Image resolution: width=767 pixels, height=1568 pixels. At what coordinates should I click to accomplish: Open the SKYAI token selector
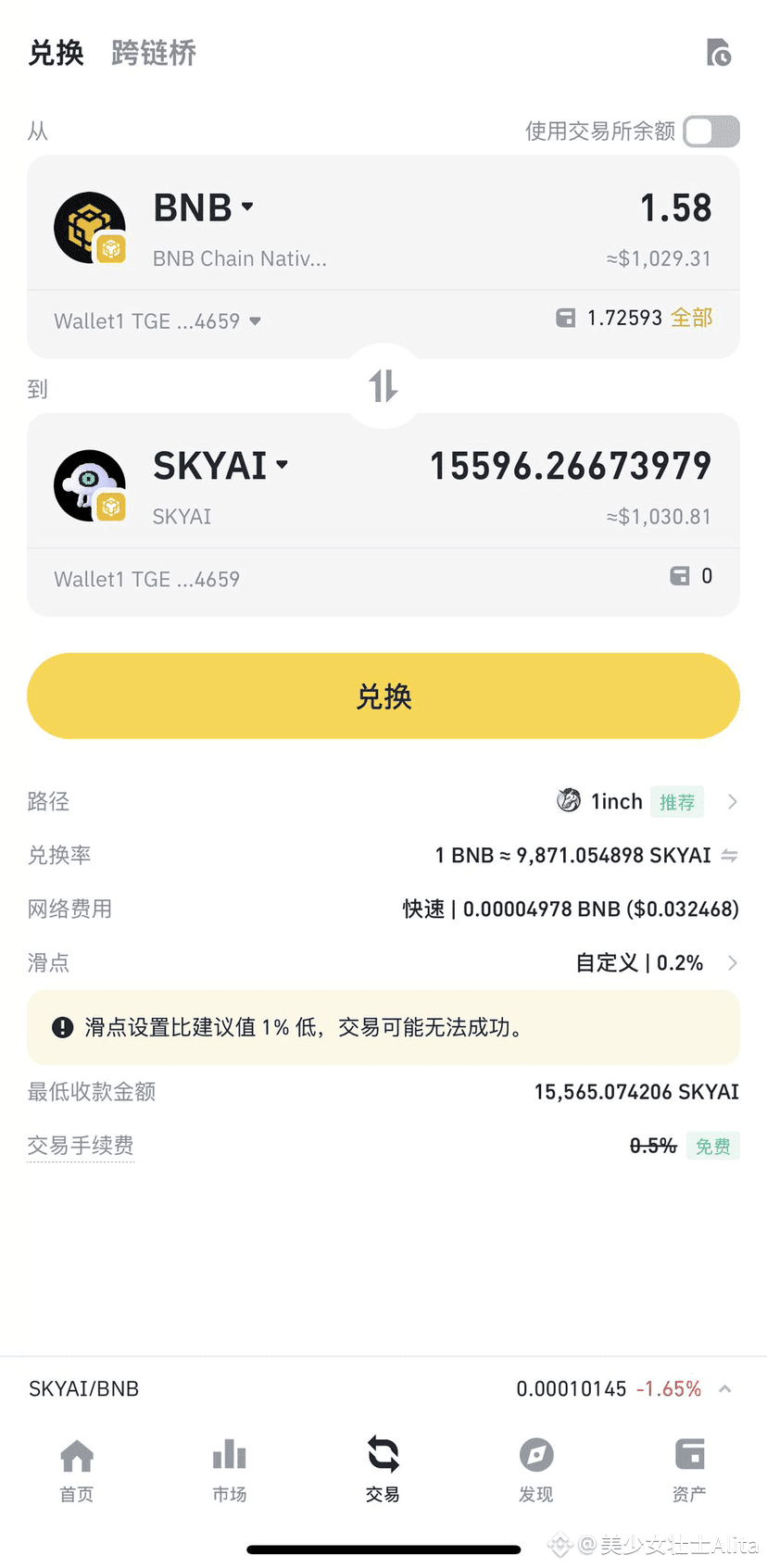[x=220, y=466]
